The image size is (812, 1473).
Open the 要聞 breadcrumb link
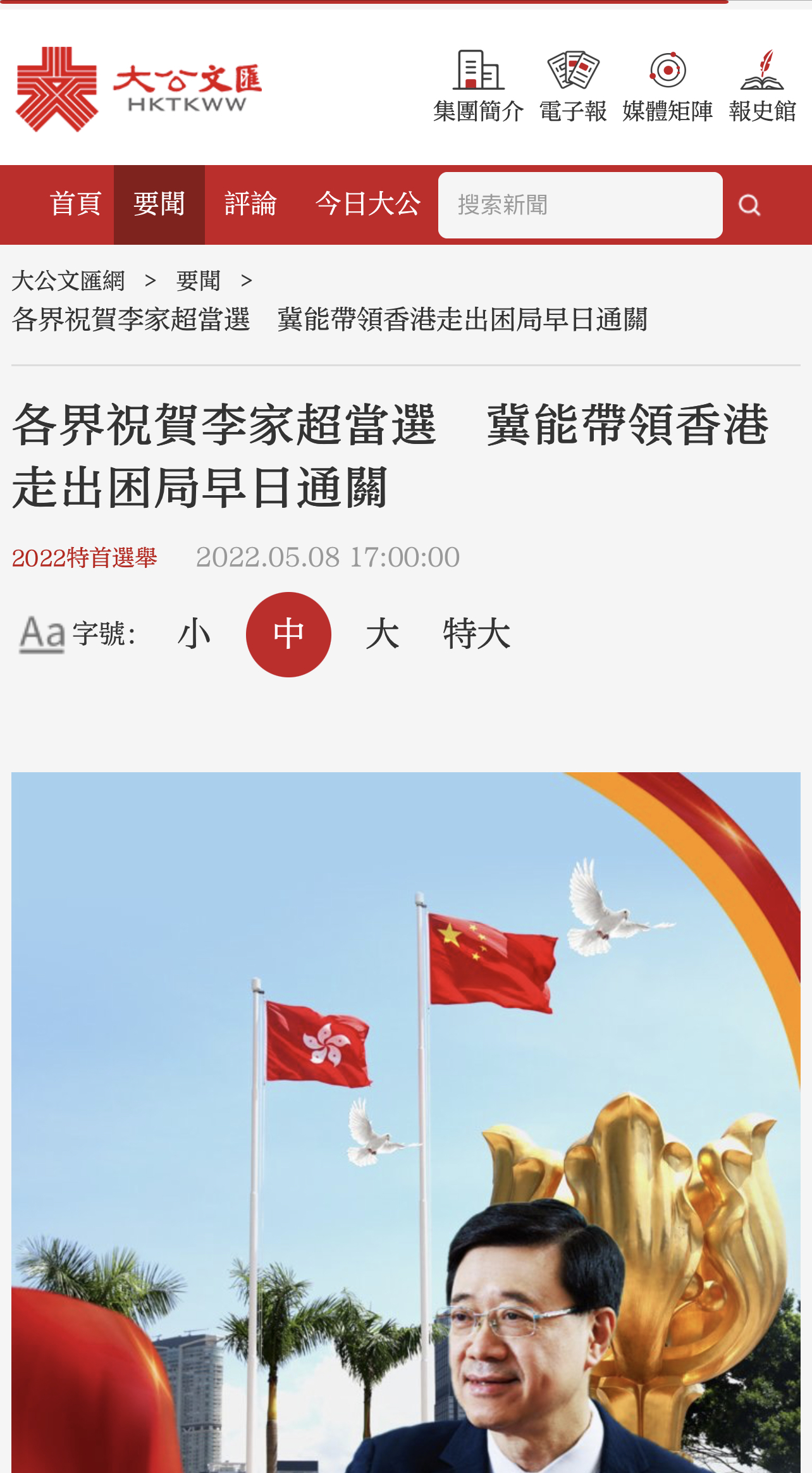point(198,281)
